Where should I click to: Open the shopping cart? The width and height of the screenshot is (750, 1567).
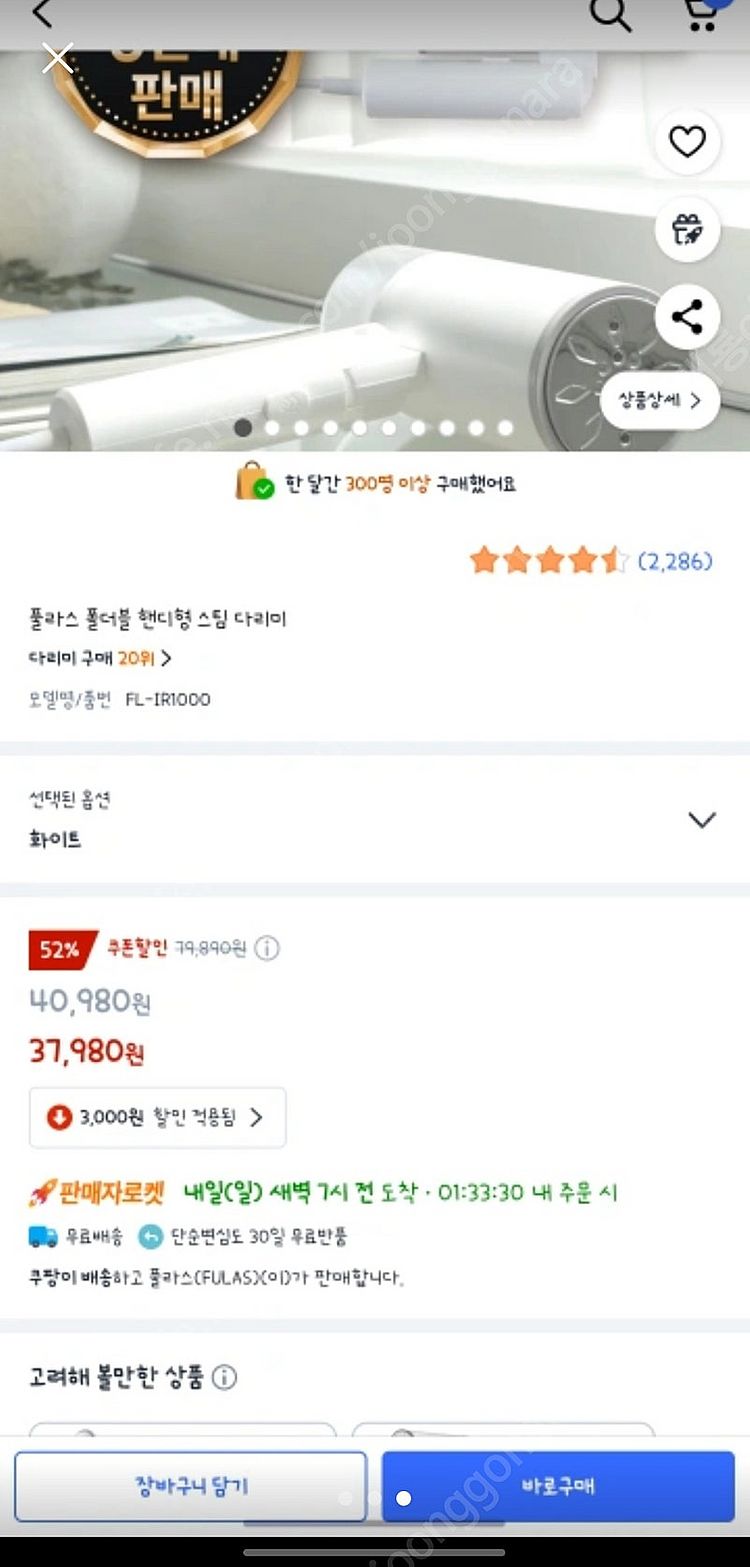[x=700, y=17]
